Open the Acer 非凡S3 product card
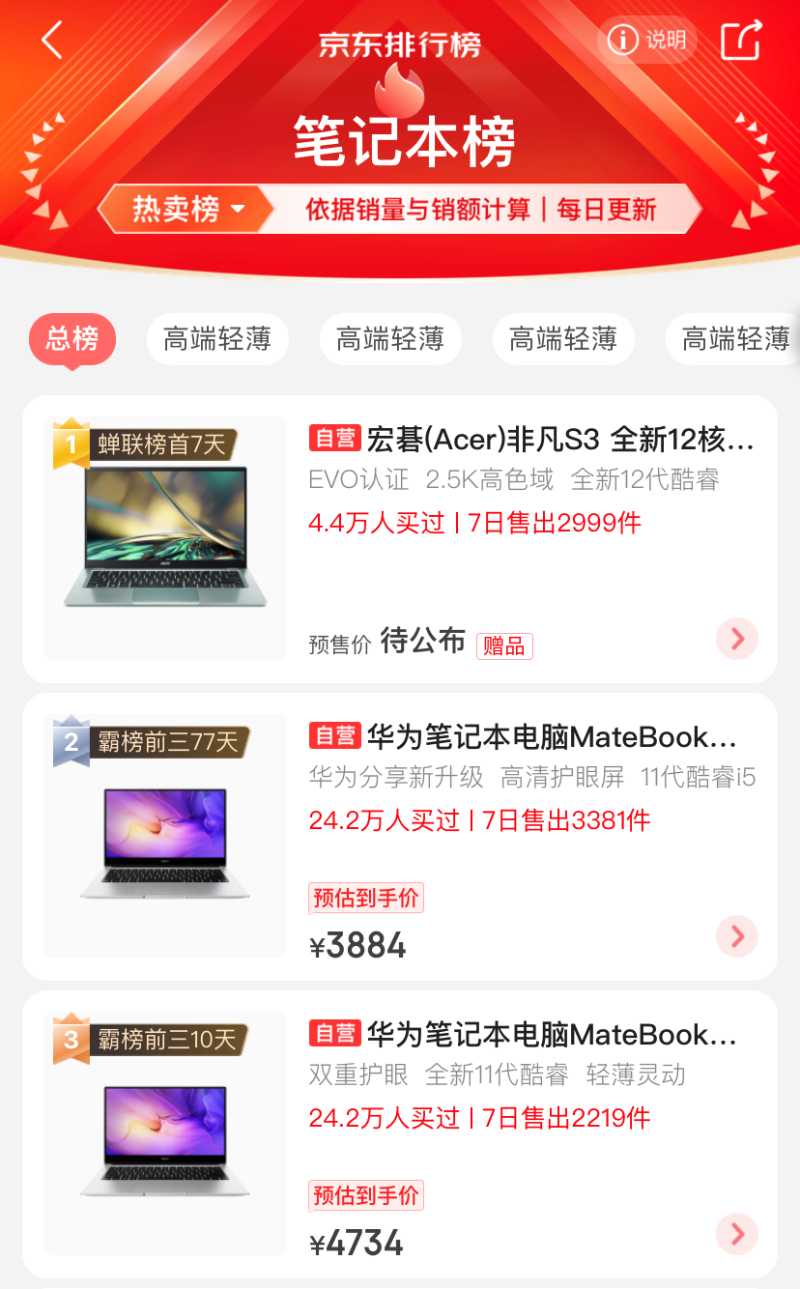Viewport: 800px width, 1289px height. [x=530, y=439]
